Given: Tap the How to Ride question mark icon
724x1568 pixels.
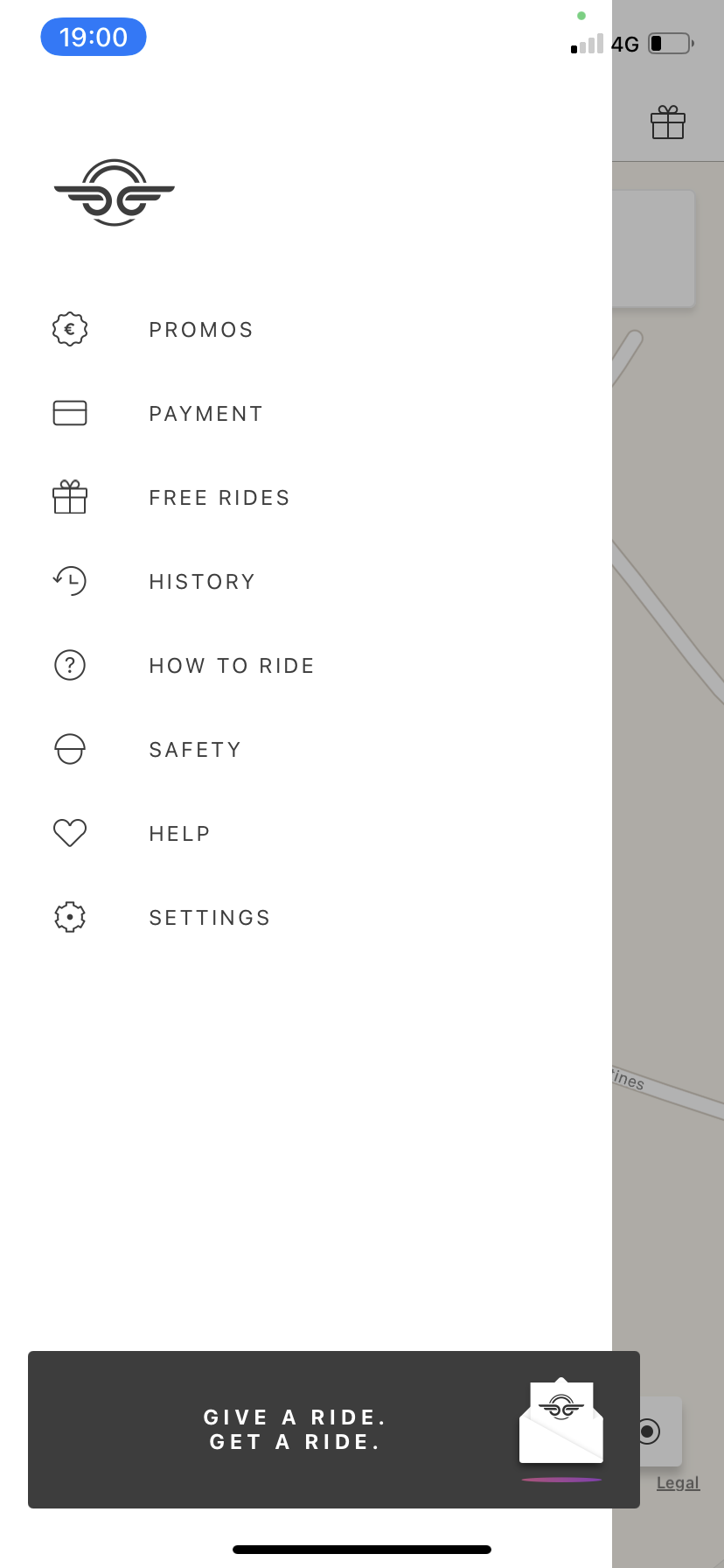Looking at the screenshot, I should (70, 665).
